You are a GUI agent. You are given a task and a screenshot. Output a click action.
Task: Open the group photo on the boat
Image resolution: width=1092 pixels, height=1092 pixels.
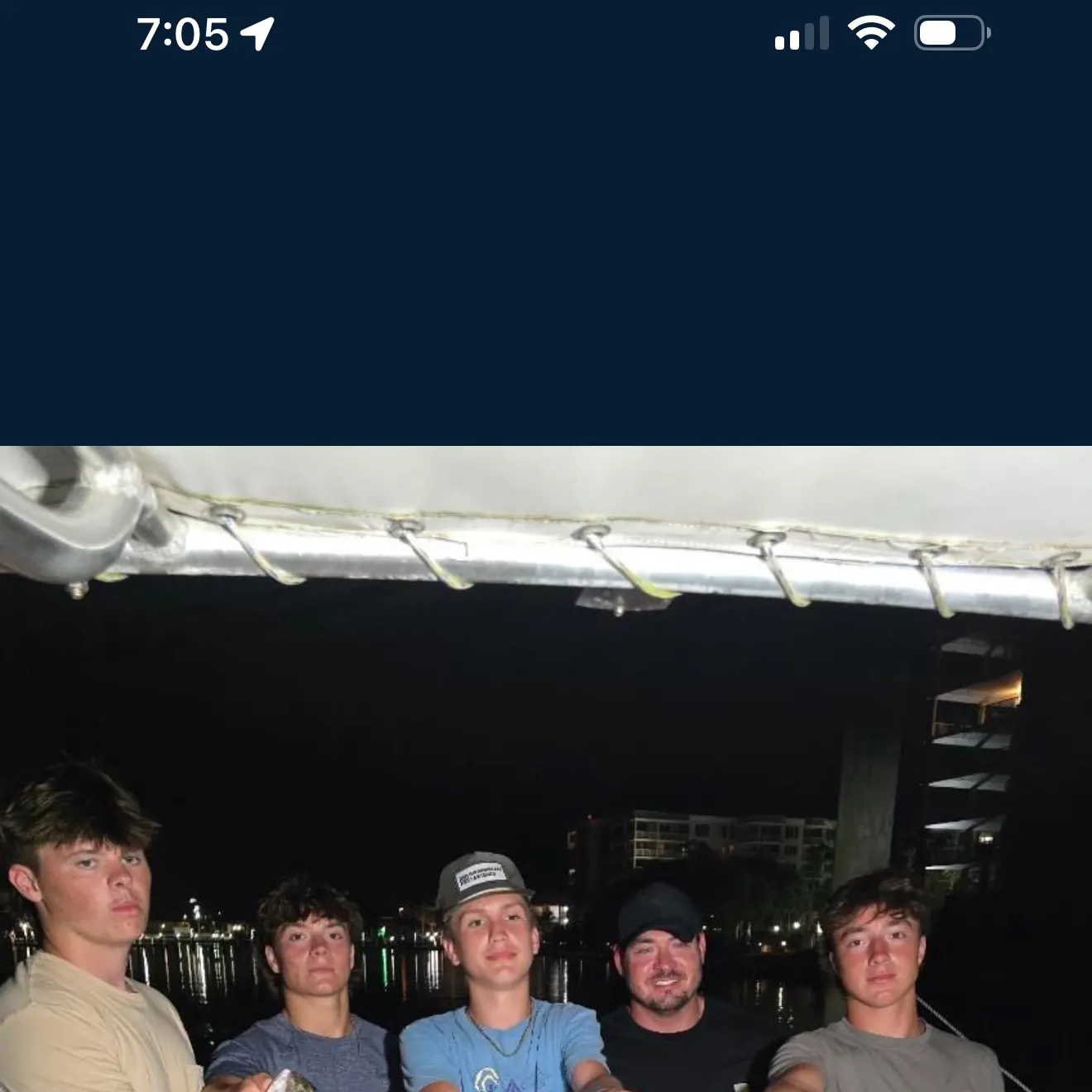[546, 769]
